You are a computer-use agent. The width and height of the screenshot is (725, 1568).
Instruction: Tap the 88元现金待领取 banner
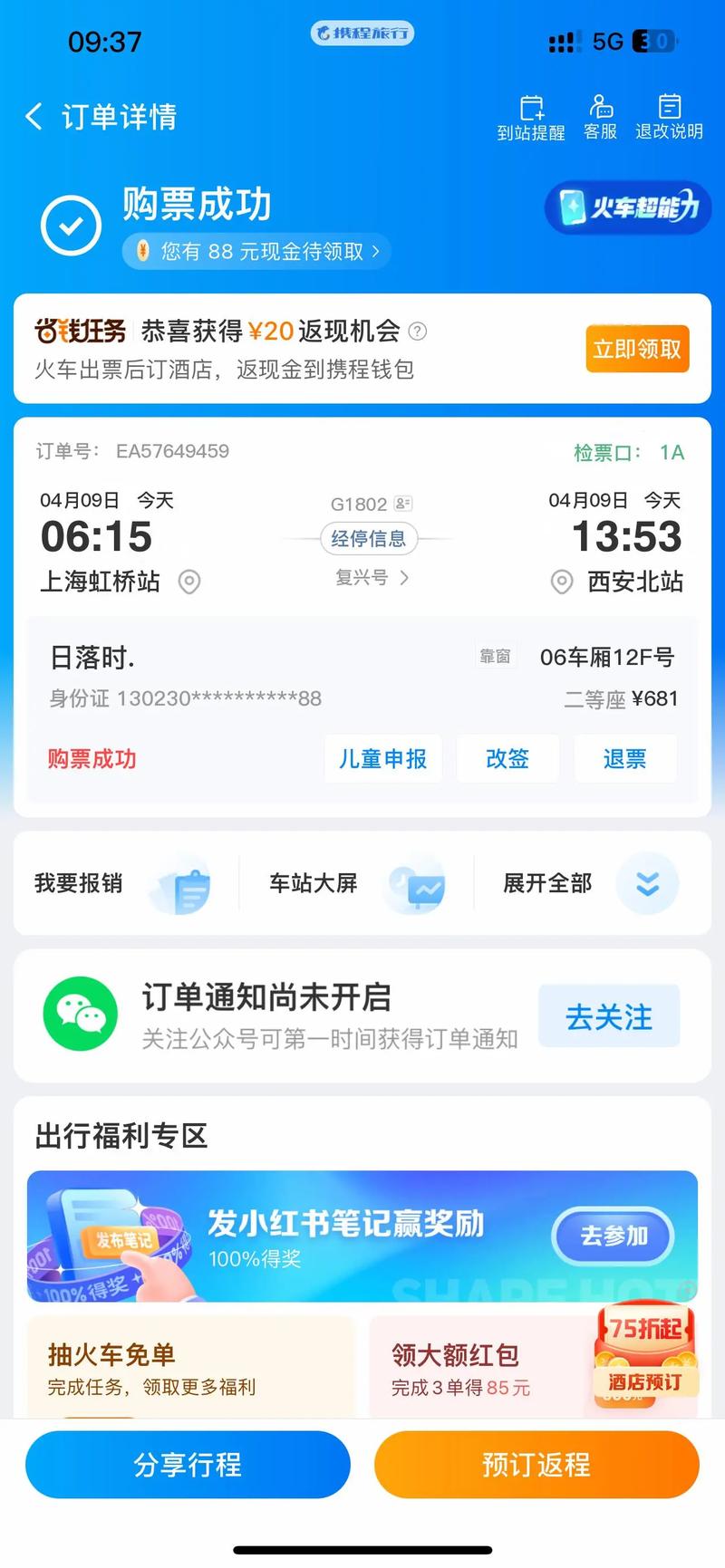coord(256,252)
